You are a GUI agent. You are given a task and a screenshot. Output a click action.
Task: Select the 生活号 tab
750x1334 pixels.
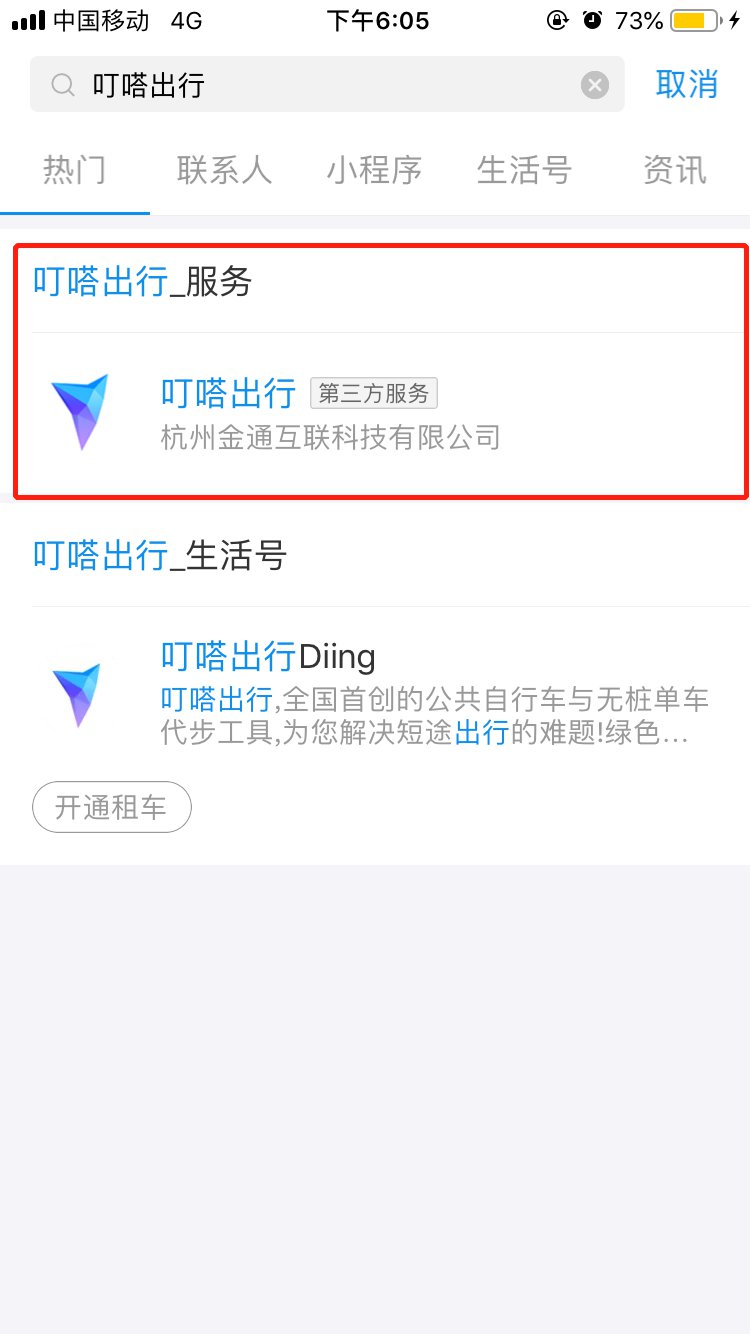(x=524, y=171)
